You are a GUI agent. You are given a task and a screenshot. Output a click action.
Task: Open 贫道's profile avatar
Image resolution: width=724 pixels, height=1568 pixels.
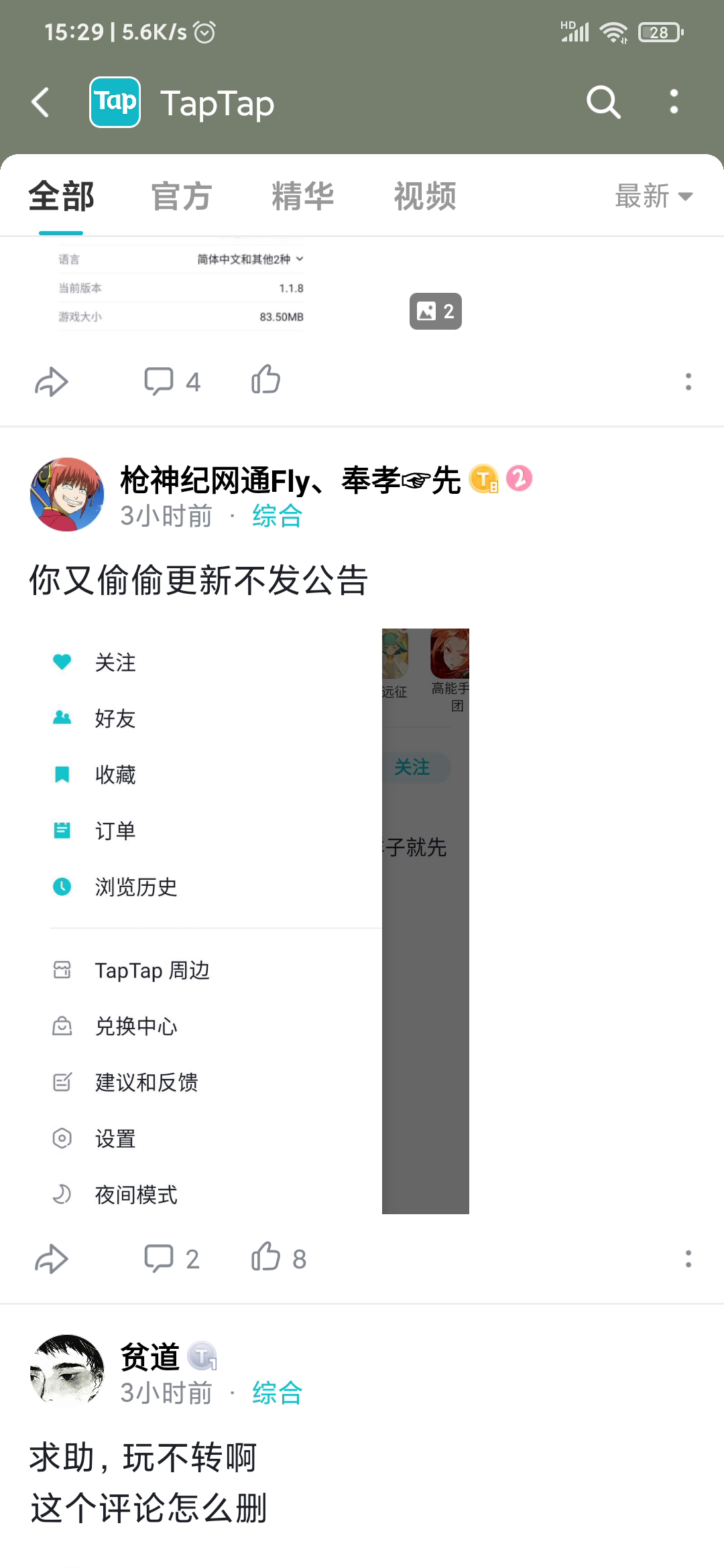coord(67,1371)
